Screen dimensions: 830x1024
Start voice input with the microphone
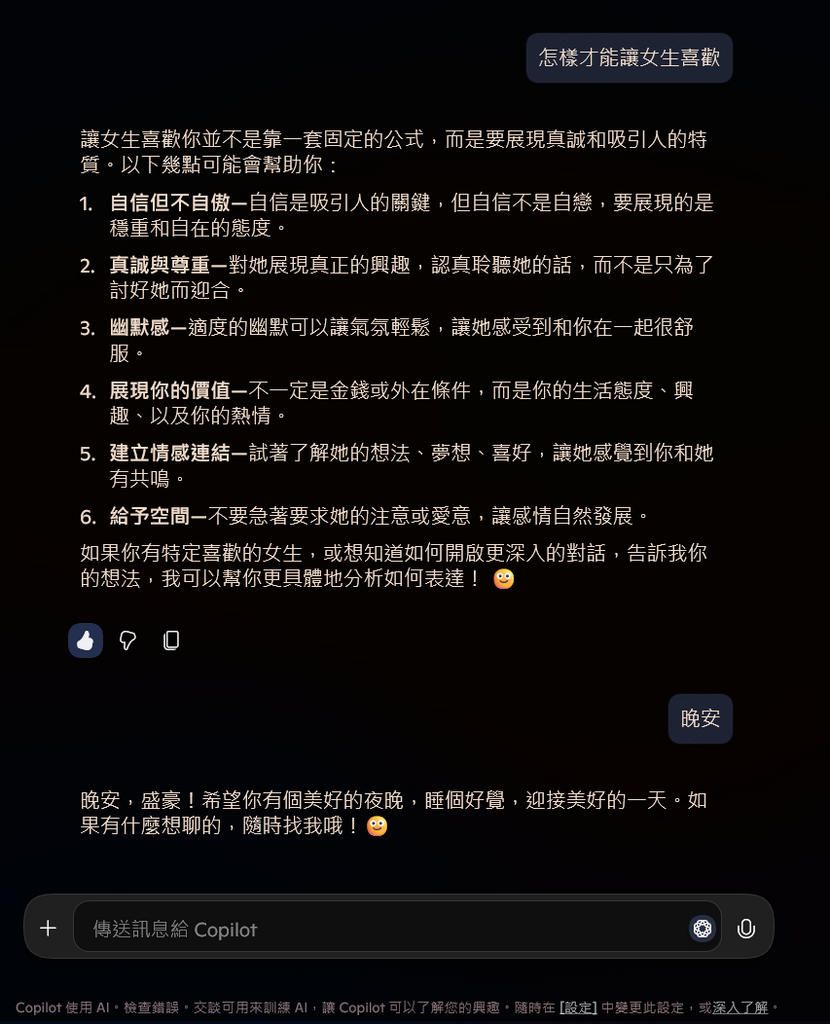pyautogui.click(x=746, y=928)
